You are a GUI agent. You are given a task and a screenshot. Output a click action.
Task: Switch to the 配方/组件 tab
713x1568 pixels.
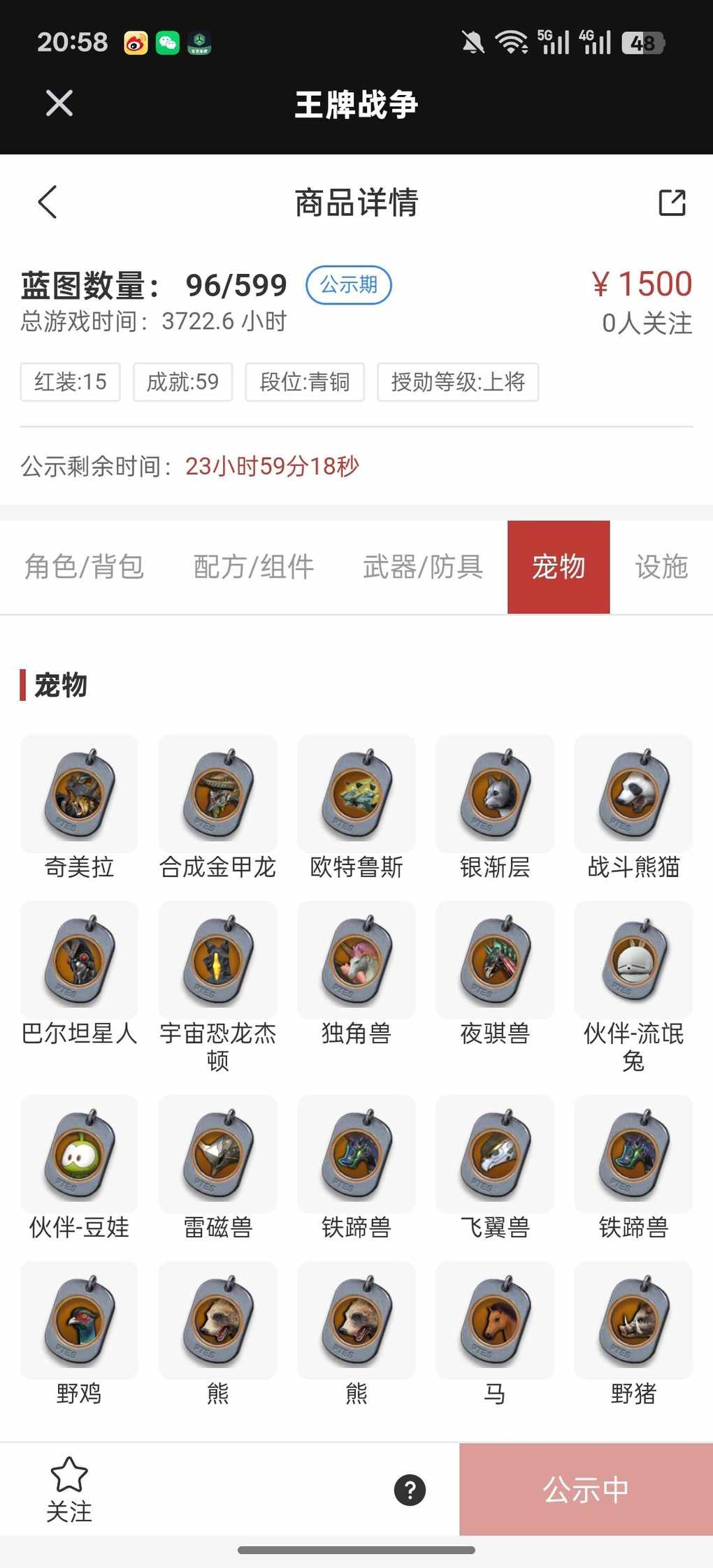pos(254,567)
